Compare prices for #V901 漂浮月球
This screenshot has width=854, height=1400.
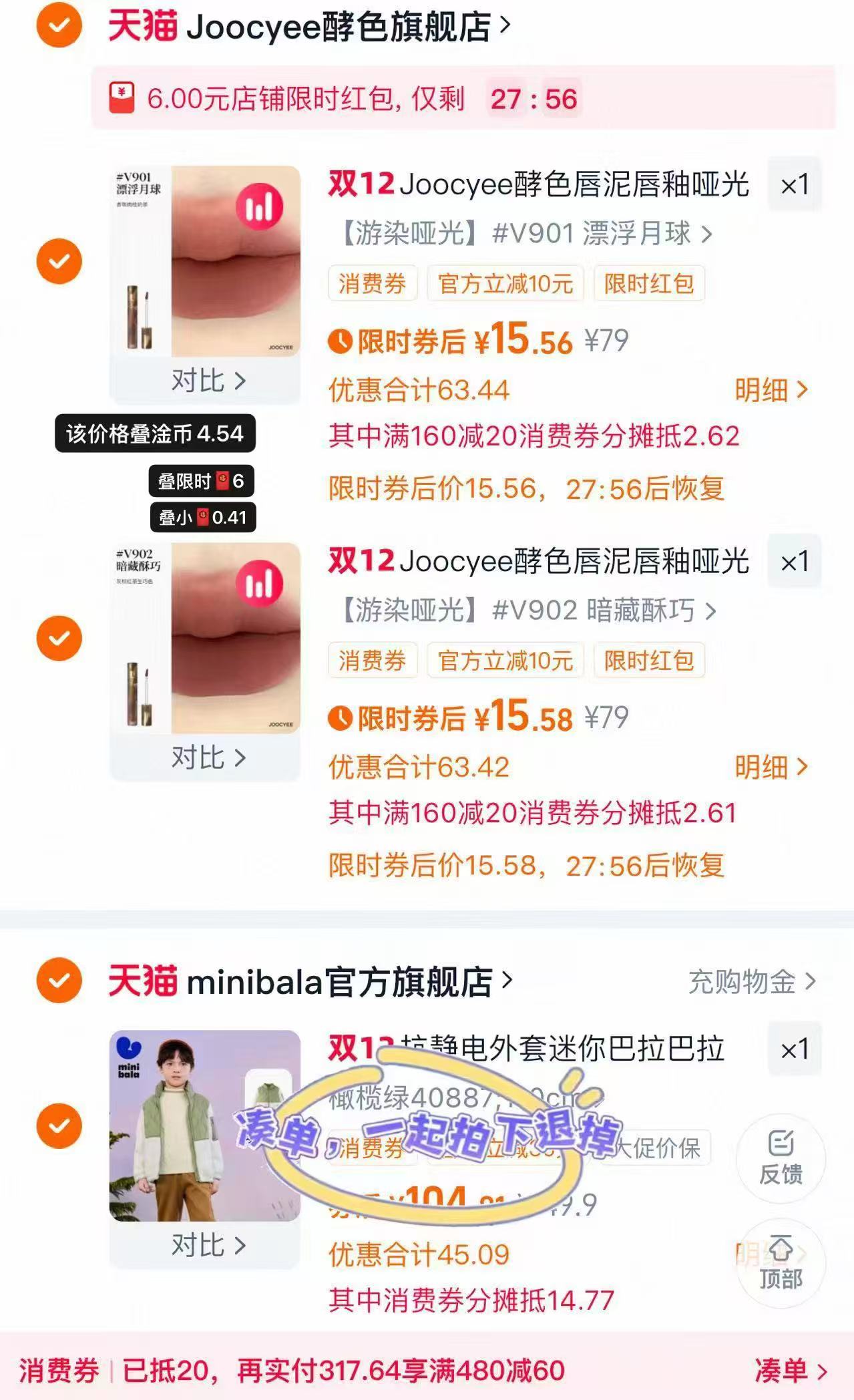[207, 381]
